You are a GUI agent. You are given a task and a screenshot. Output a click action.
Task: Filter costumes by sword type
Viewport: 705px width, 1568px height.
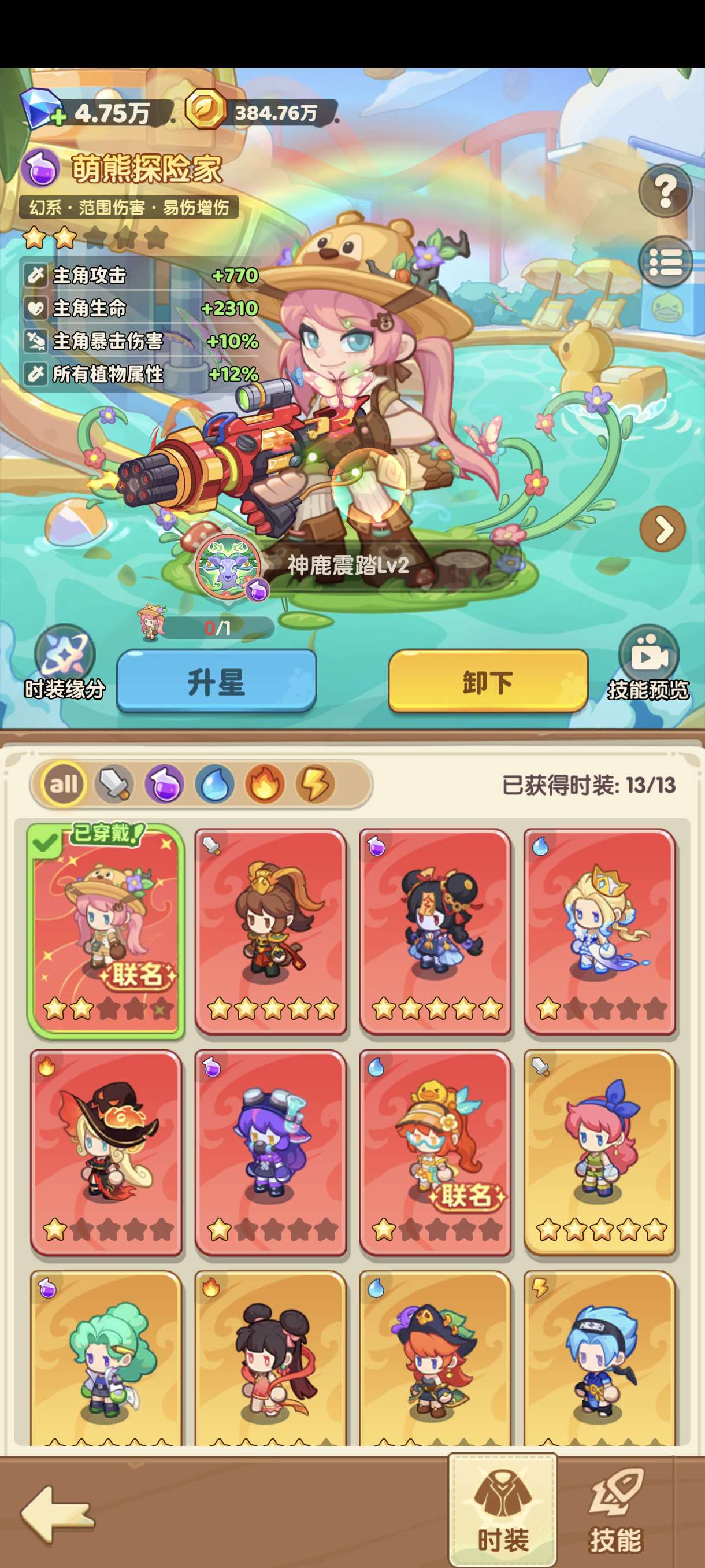click(114, 784)
